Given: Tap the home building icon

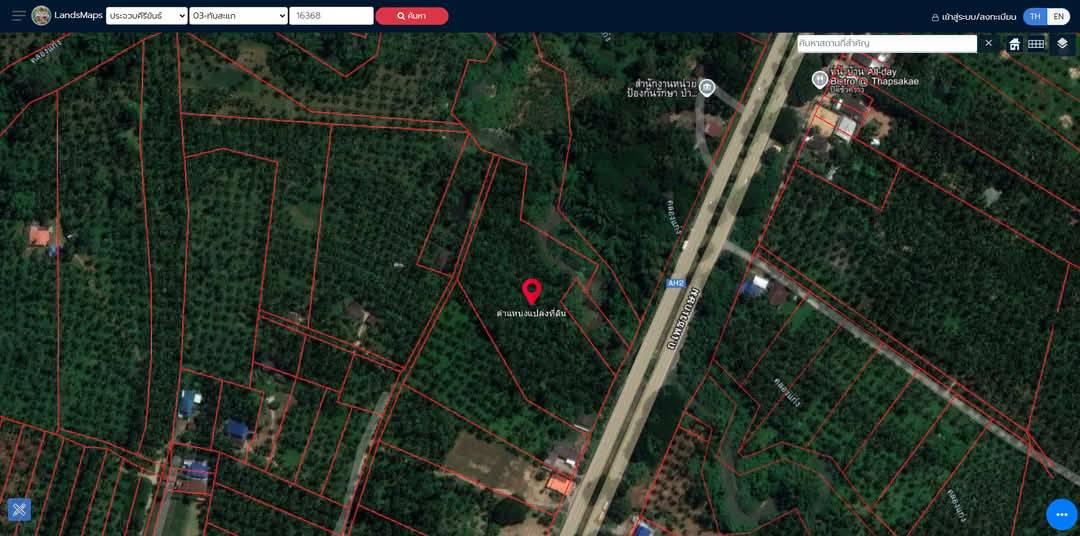Looking at the screenshot, I should (x=1014, y=44).
